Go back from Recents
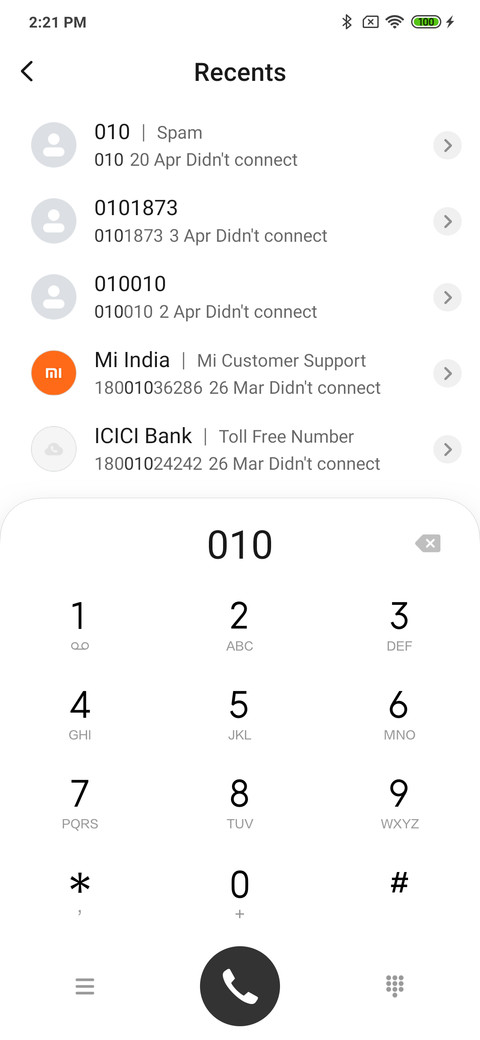Viewport: 480px width, 1040px height. click(x=27, y=72)
